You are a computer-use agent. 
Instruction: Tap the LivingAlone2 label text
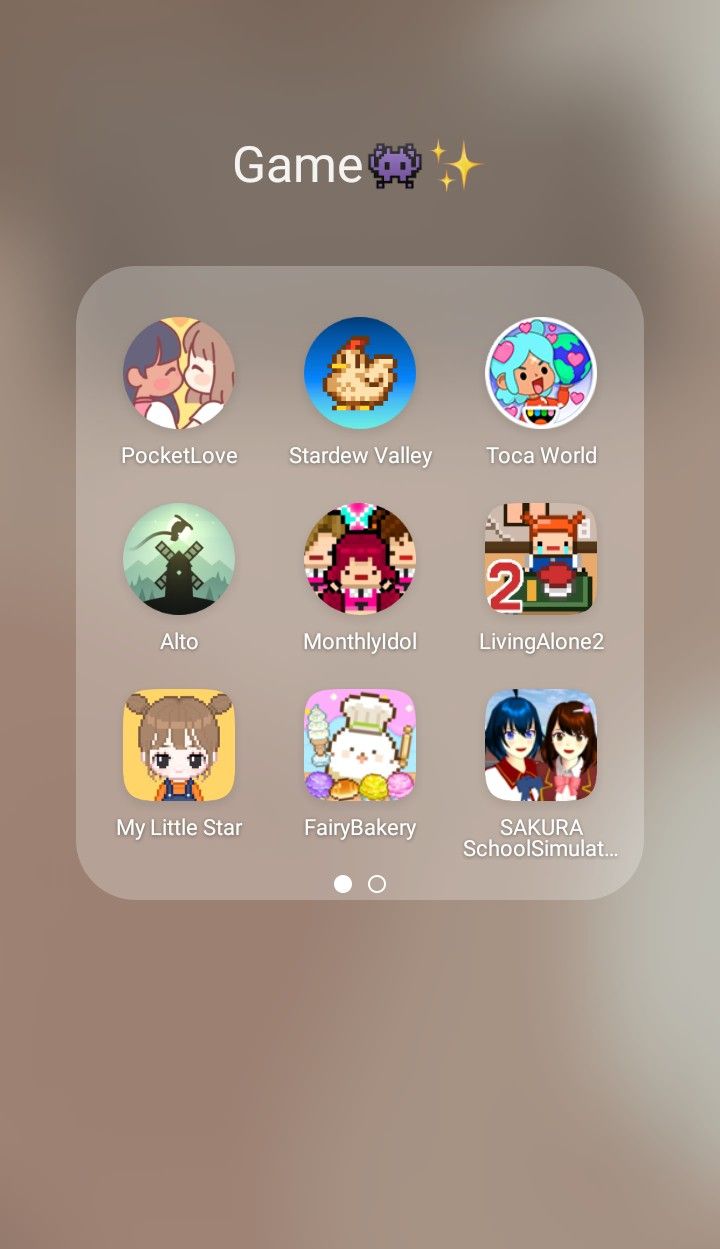tap(541, 641)
